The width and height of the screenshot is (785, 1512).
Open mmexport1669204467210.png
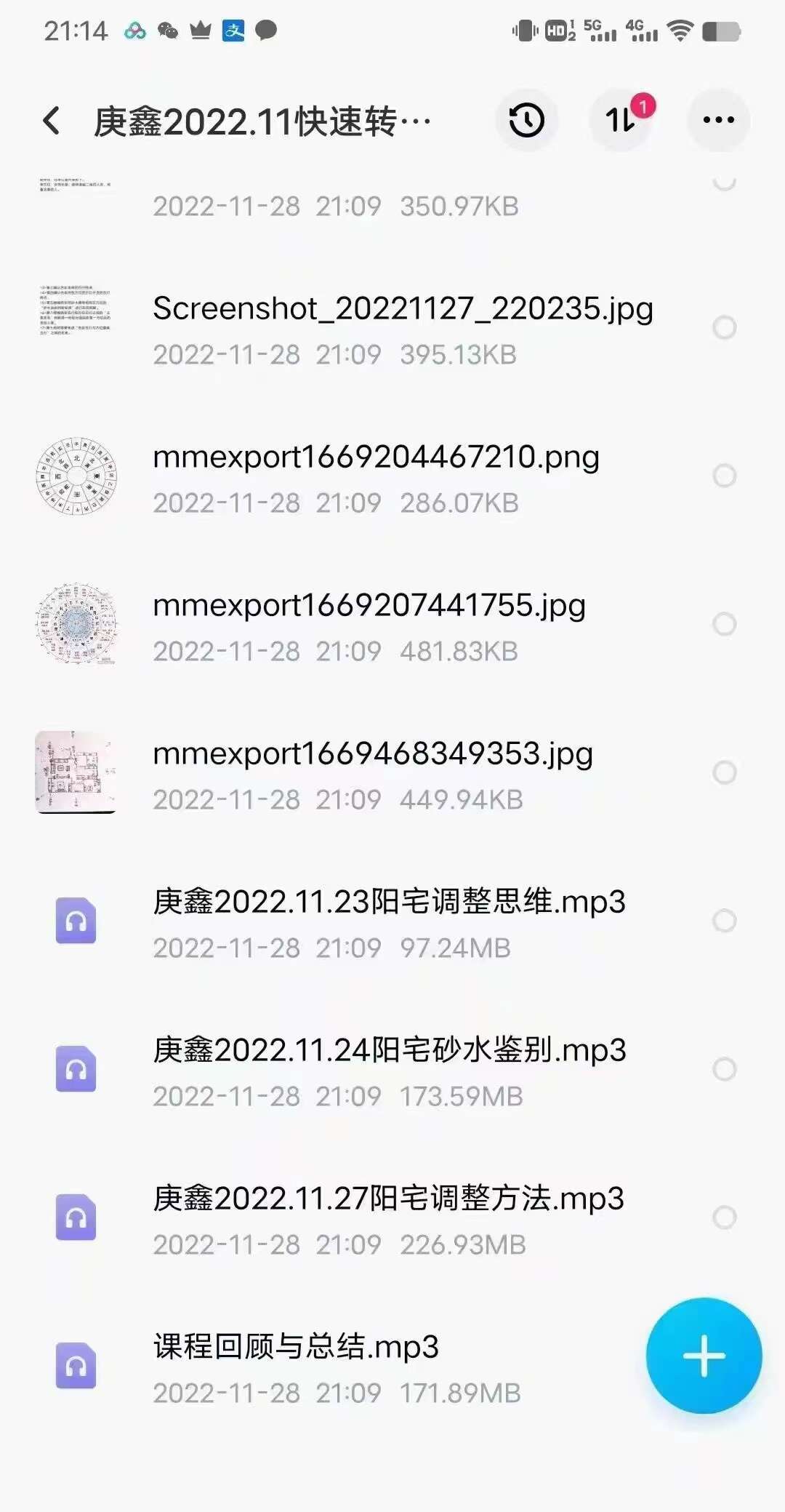376,458
